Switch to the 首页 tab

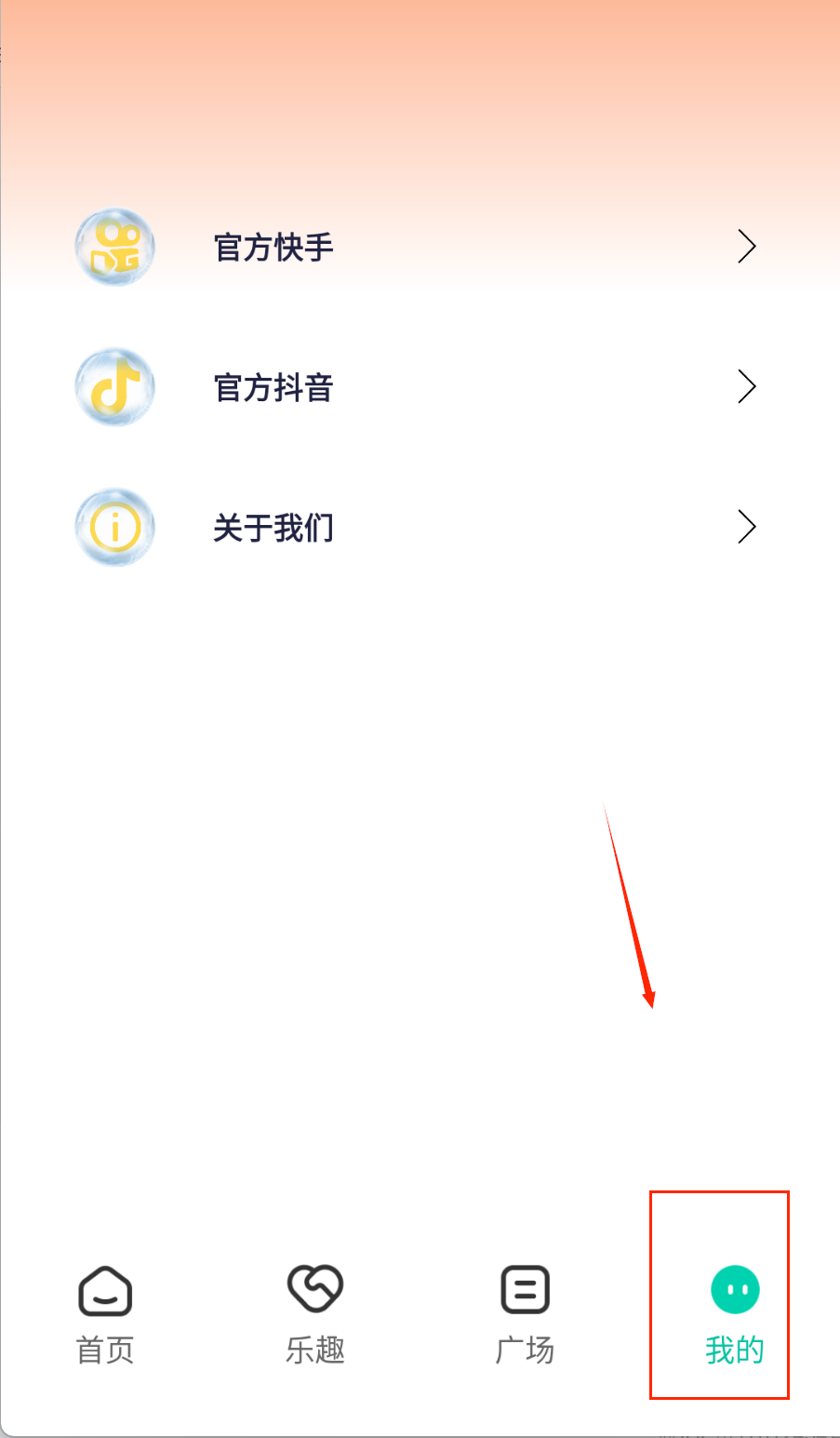pos(105,1314)
